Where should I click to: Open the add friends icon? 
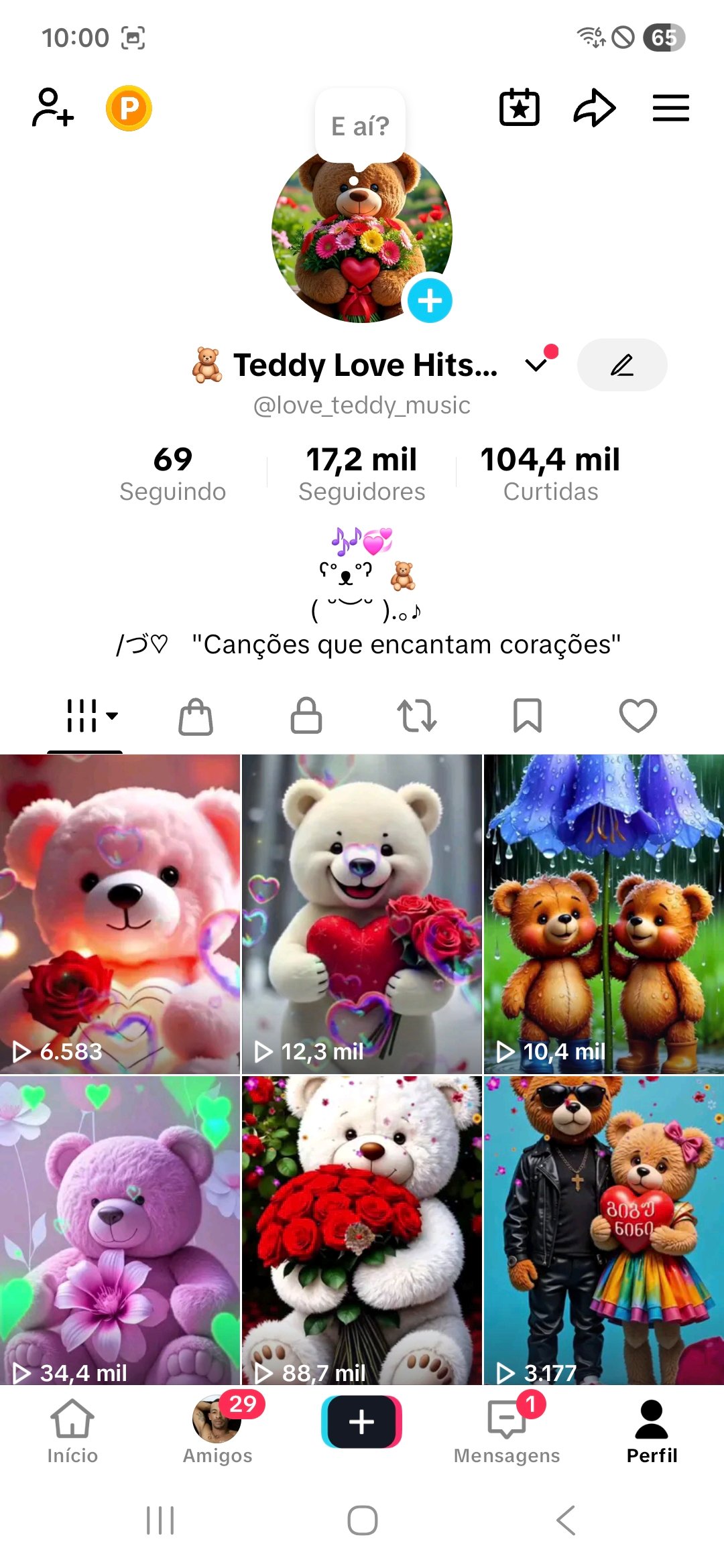pos(53,108)
